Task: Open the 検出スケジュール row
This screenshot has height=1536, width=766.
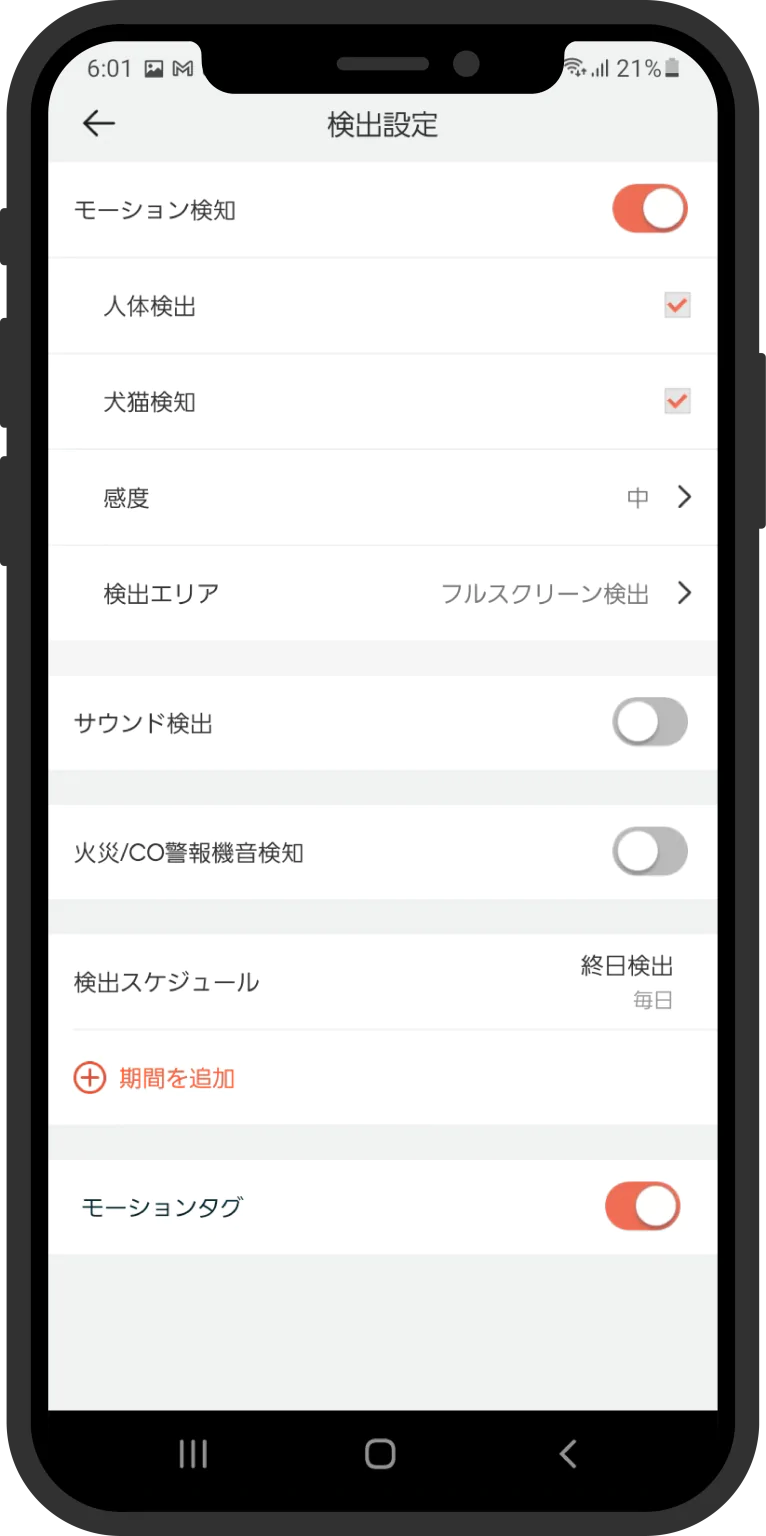Action: pos(383,982)
